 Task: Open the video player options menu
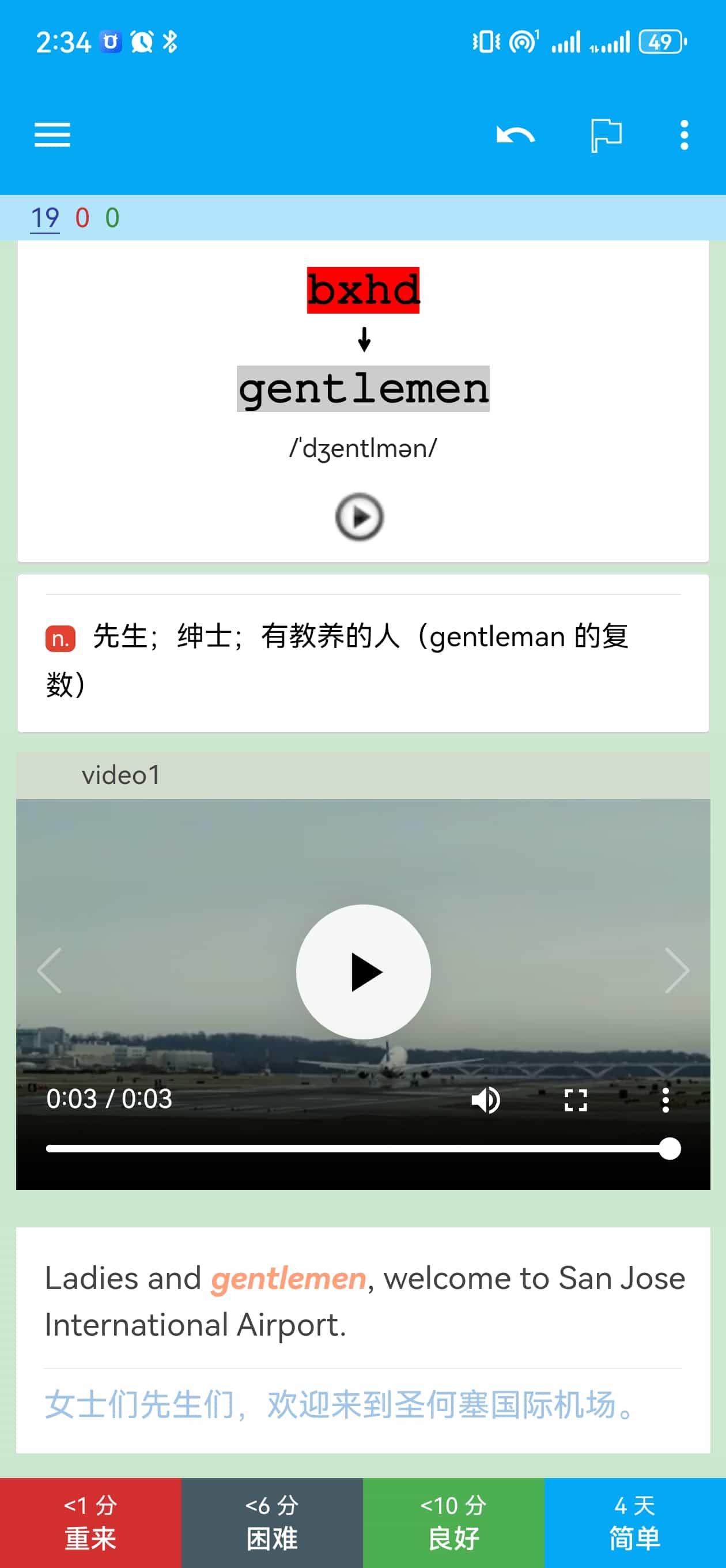coord(665,1100)
